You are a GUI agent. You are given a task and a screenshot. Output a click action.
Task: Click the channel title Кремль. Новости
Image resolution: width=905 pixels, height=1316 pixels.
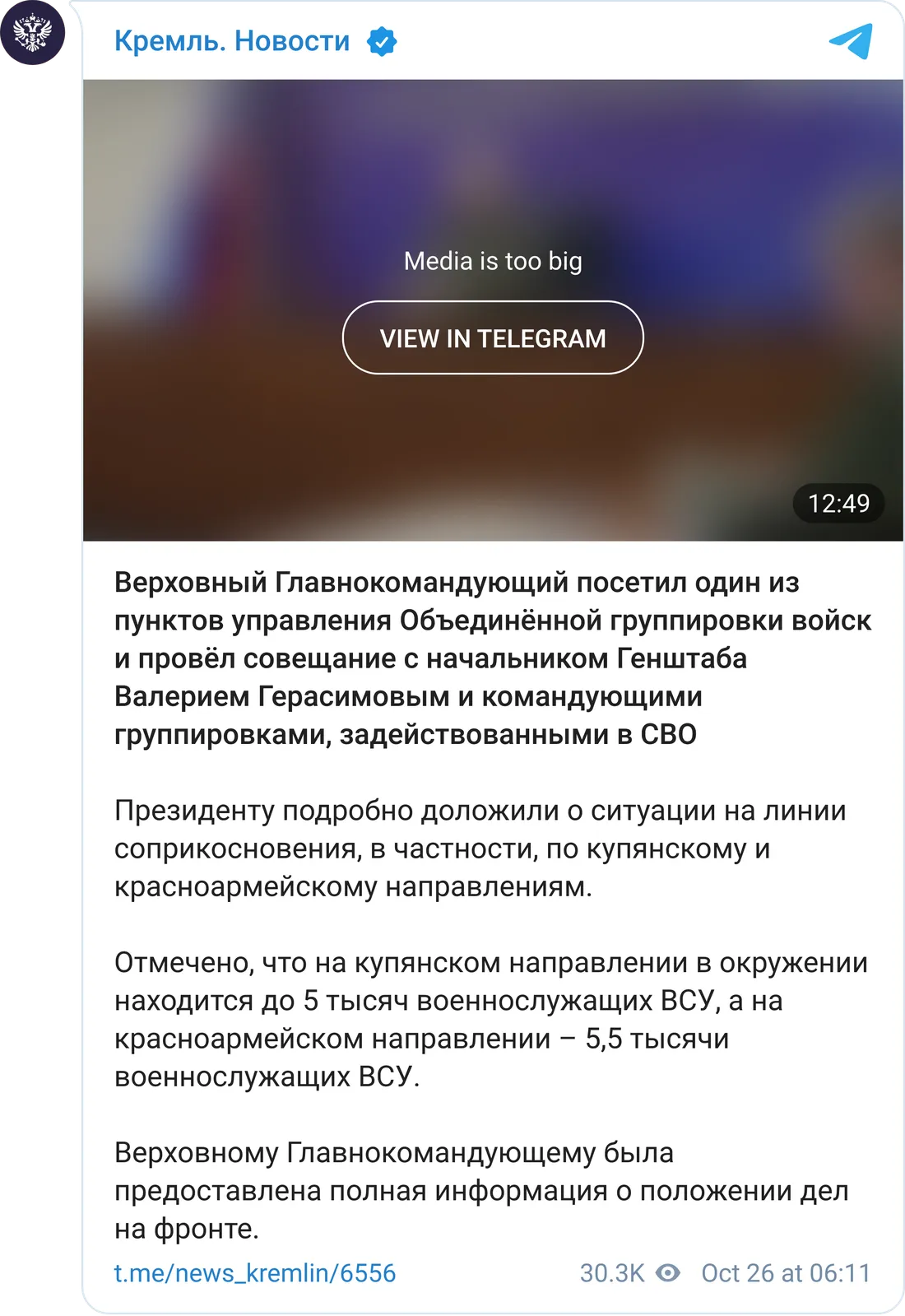point(236,40)
